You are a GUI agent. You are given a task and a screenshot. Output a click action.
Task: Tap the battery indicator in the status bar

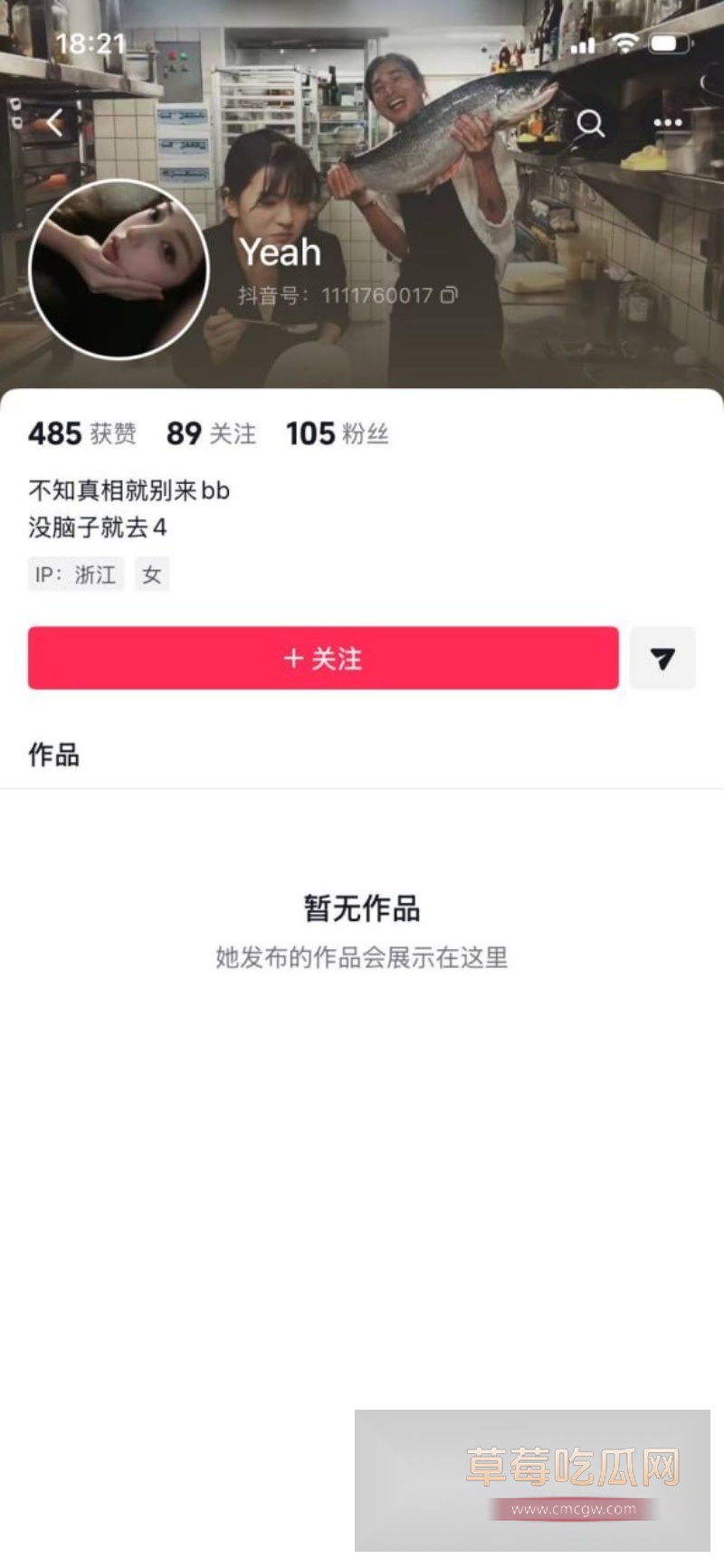pyautogui.click(x=670, y=43)
